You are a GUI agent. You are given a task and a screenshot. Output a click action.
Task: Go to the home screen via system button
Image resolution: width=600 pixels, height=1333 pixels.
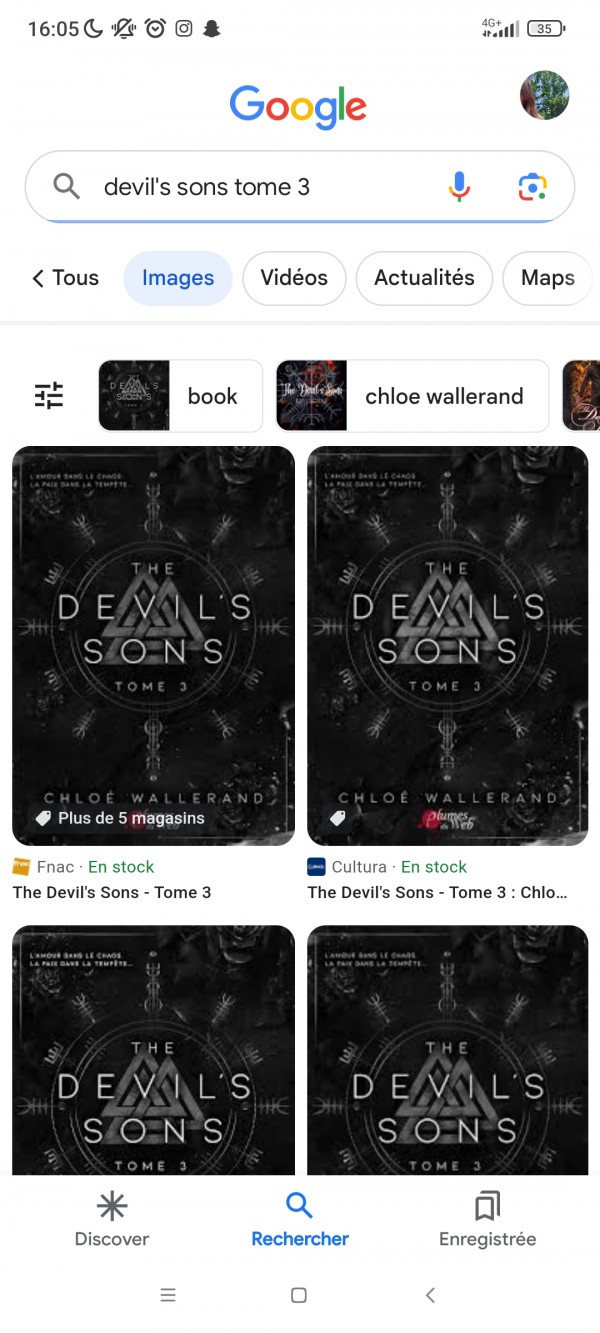point(298,1295)
